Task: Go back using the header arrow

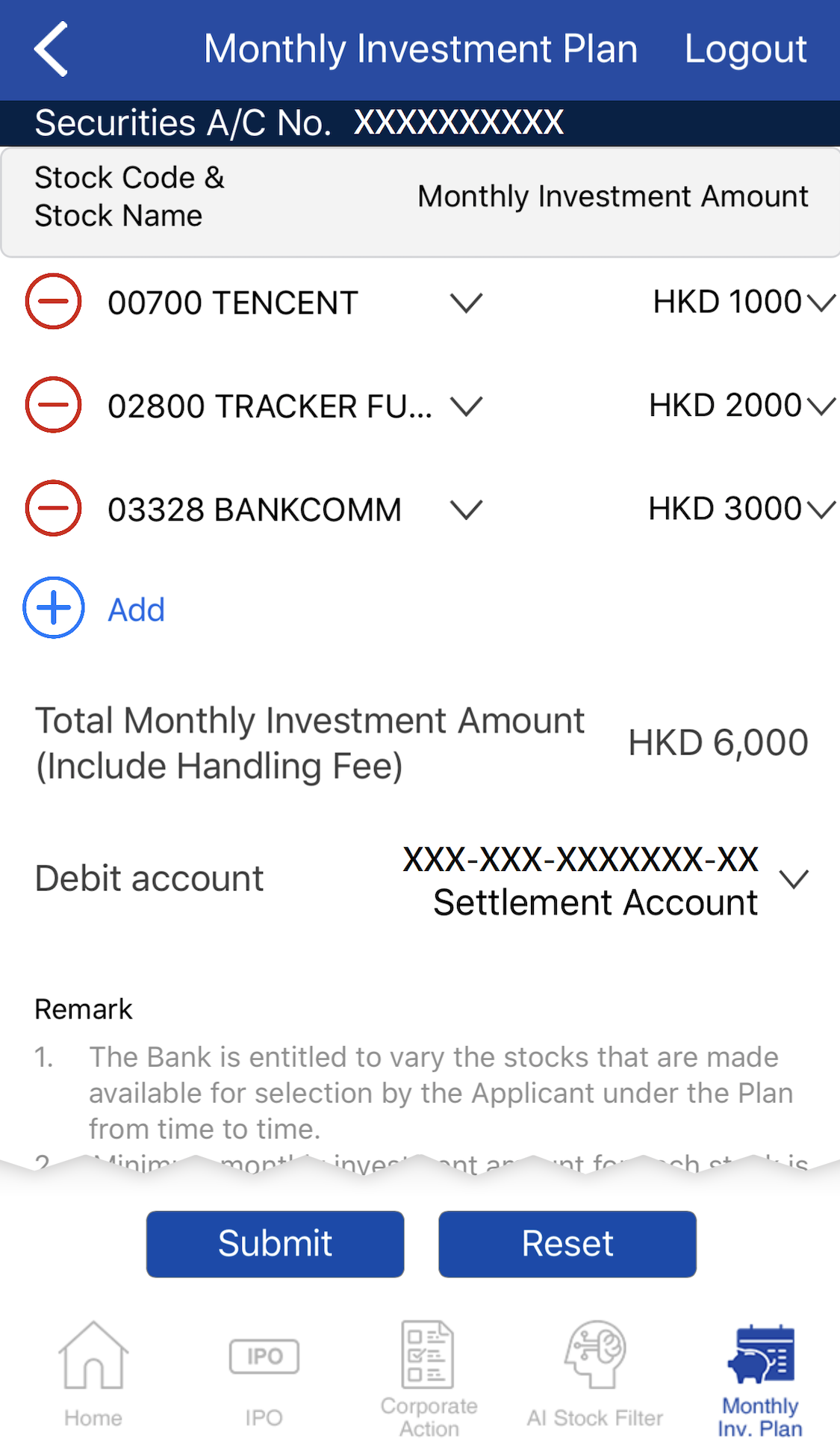Action: coord(52,49)
